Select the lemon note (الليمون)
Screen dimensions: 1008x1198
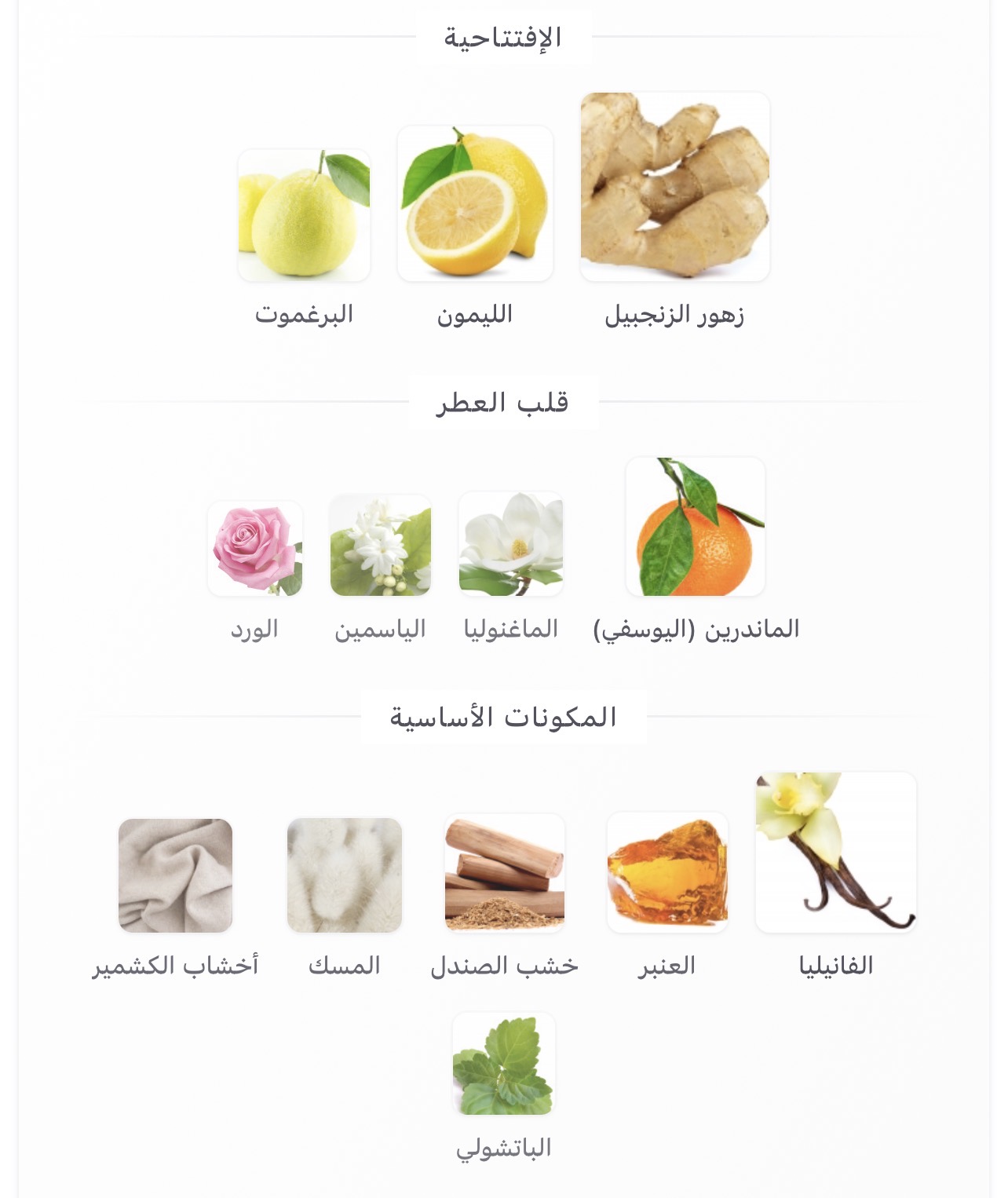[x=475, y=204]
